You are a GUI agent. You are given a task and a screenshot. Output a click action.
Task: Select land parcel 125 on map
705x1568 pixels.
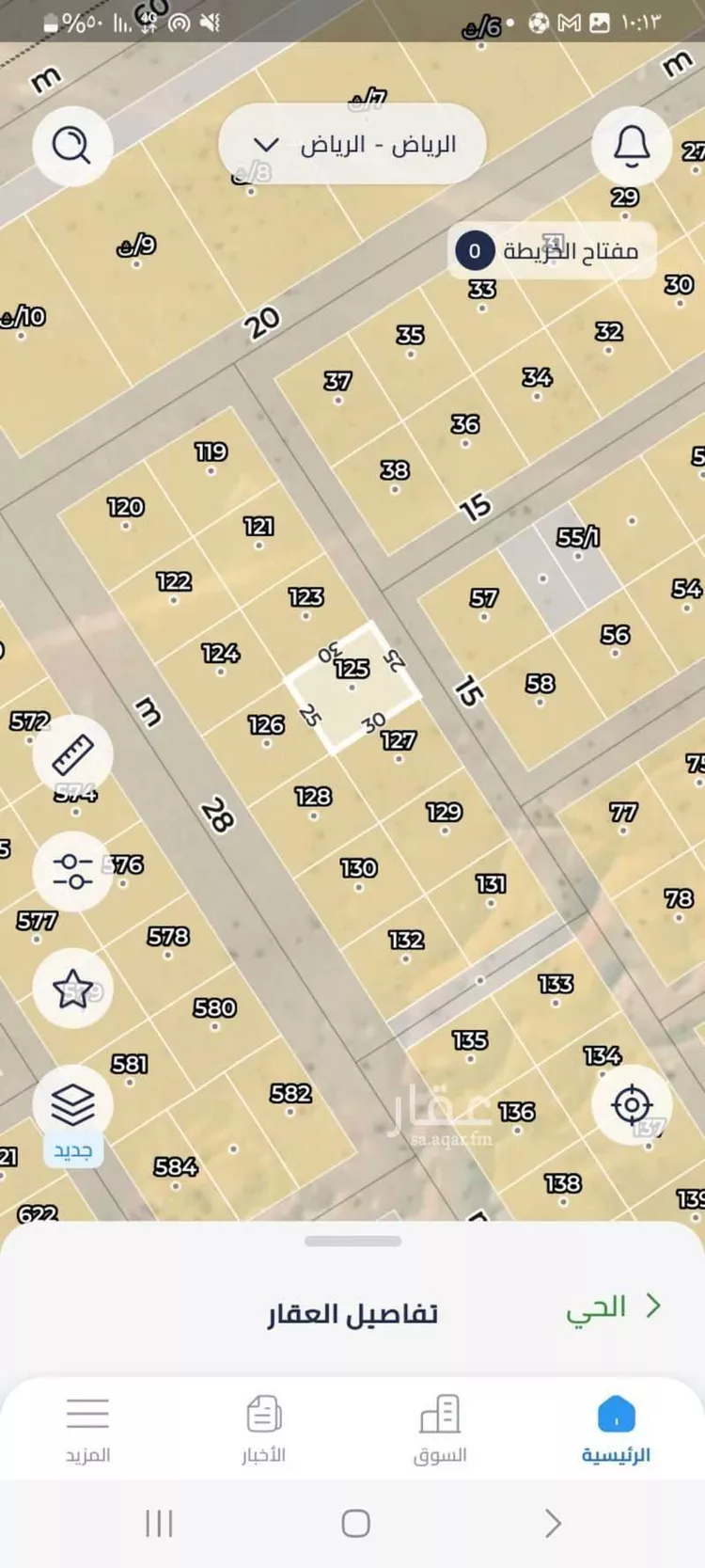click(352, 687)
